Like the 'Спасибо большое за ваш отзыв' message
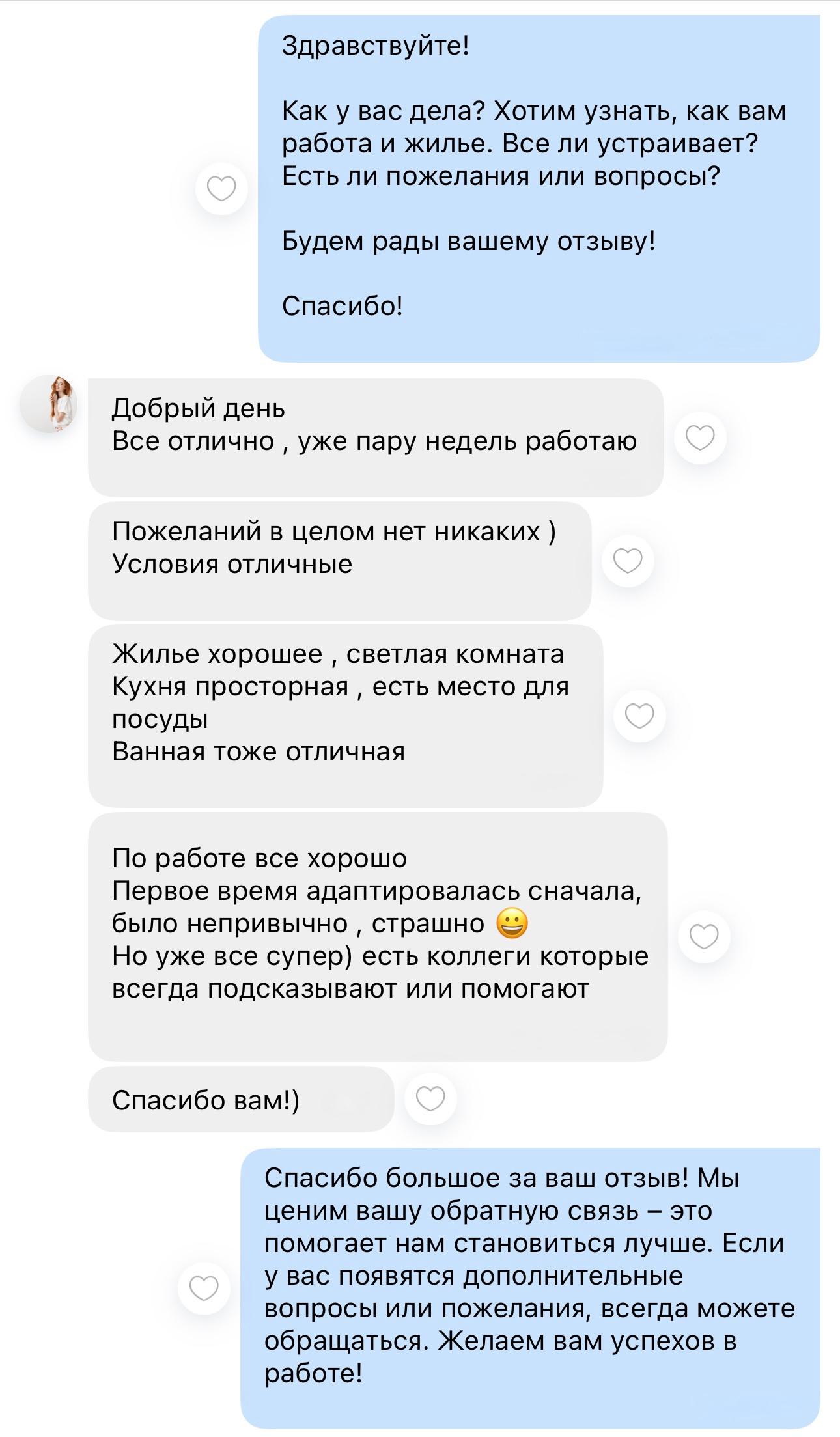 coord(204,1288)
